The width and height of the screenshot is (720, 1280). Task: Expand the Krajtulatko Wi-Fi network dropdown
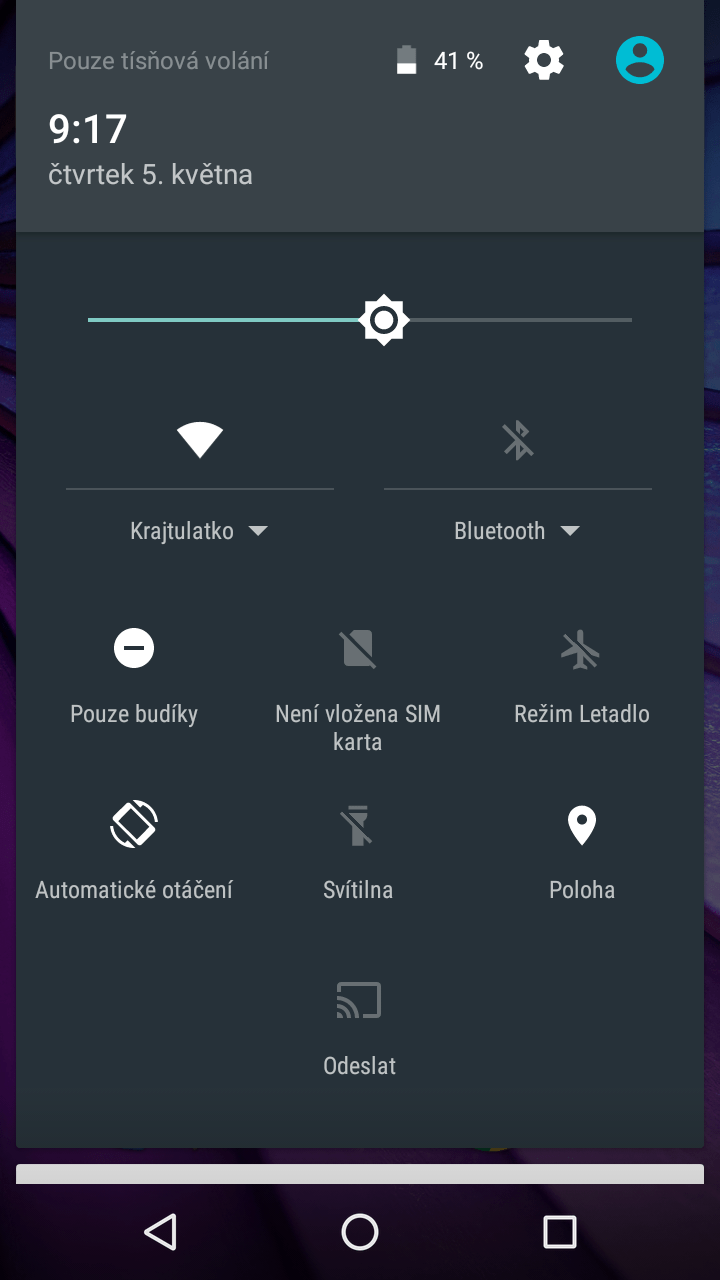200,531
